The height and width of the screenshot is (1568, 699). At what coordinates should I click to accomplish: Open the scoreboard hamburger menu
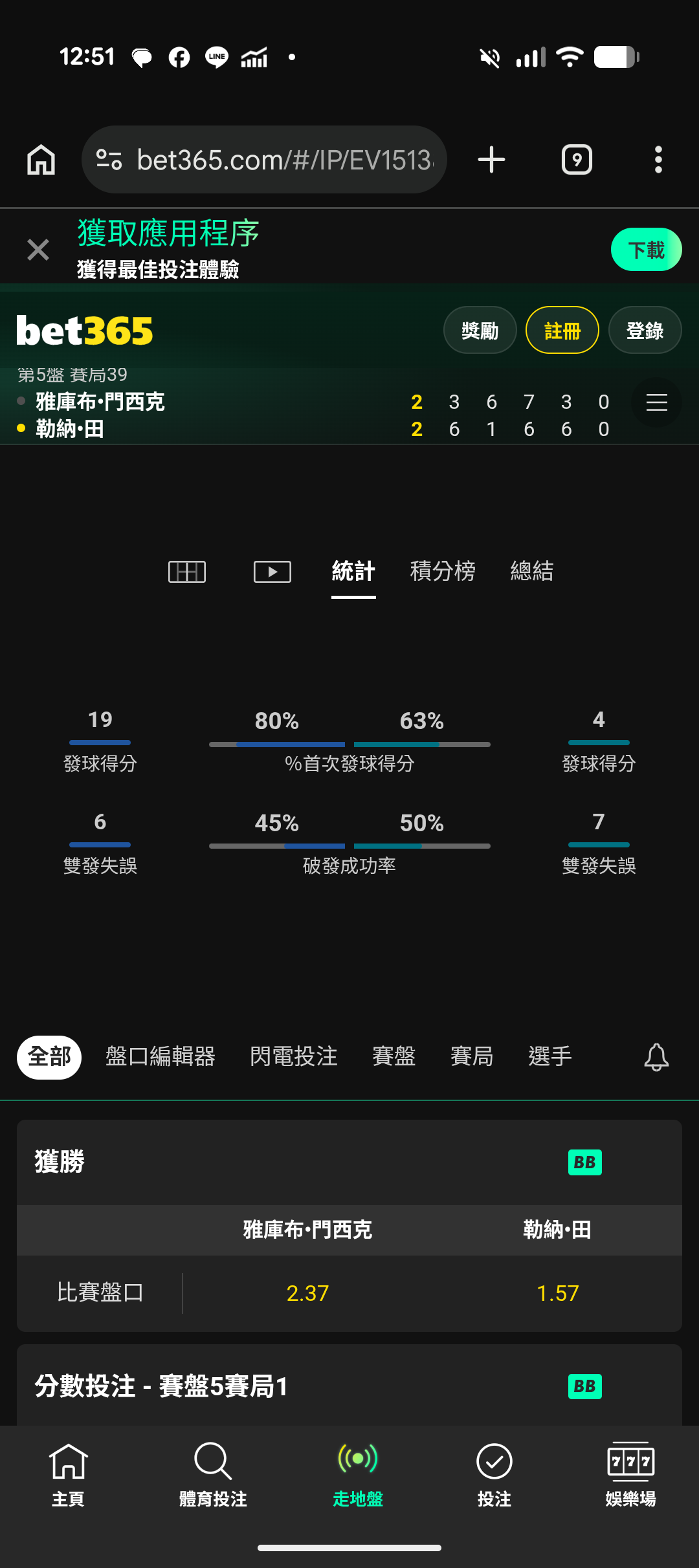[656, 402]
